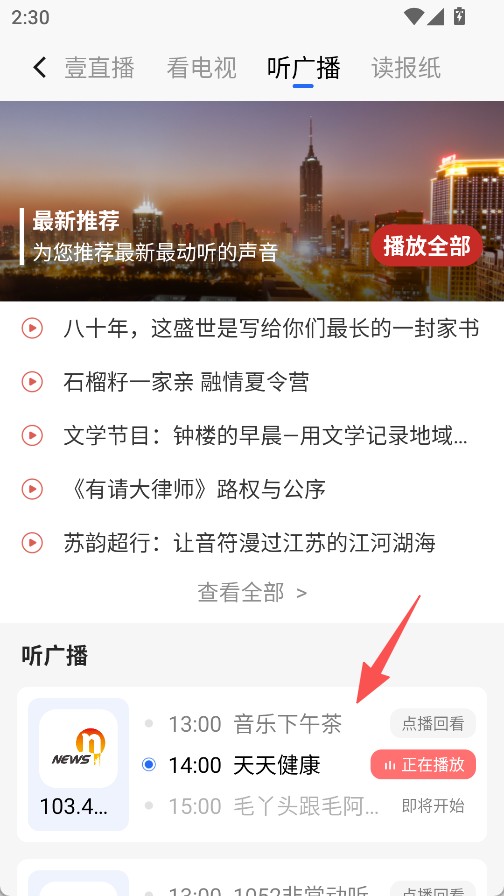Open the 查看全部 link

point(252,593)
